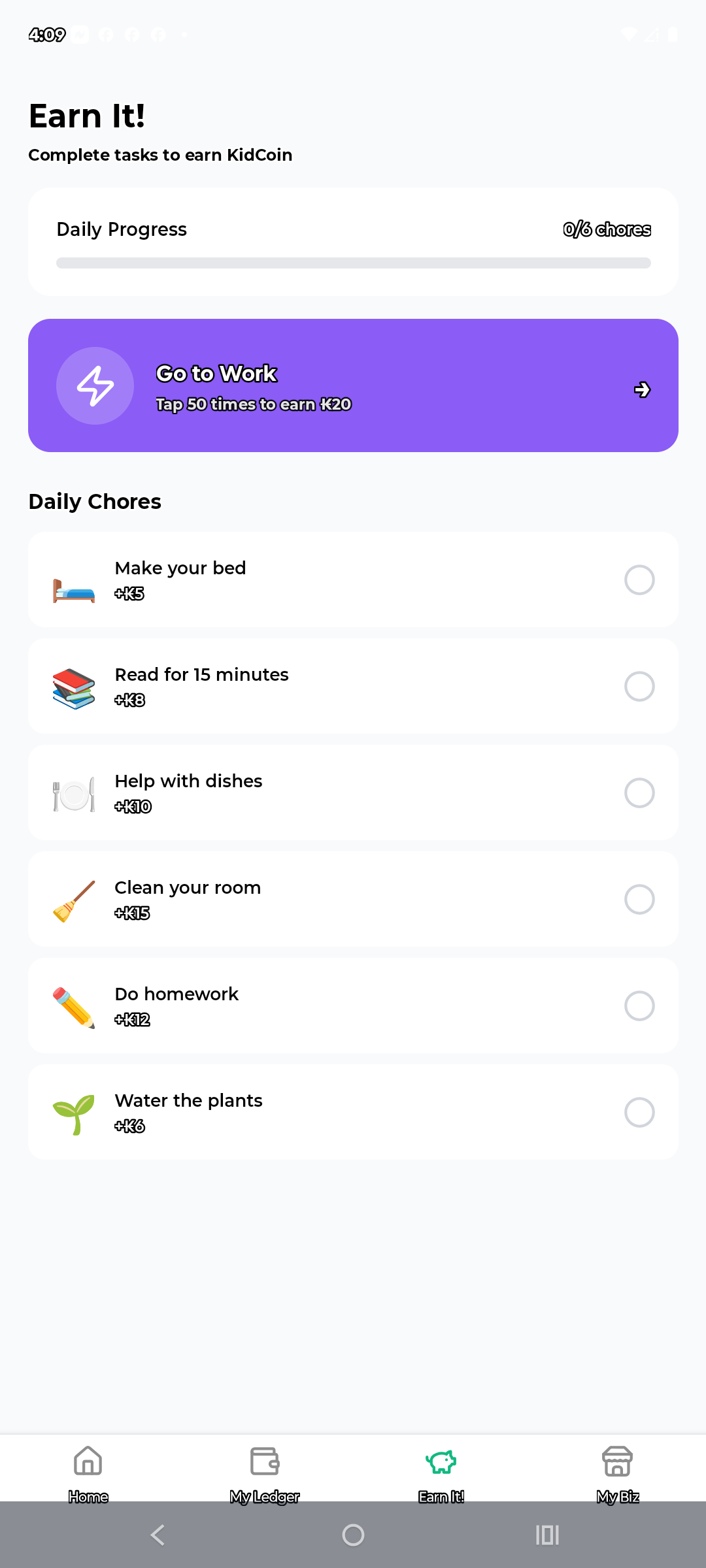Image resolution: width=706 pixels, height=1568 pixels.
Task: Select the Earn It! tab
Action: point(441,1470)
